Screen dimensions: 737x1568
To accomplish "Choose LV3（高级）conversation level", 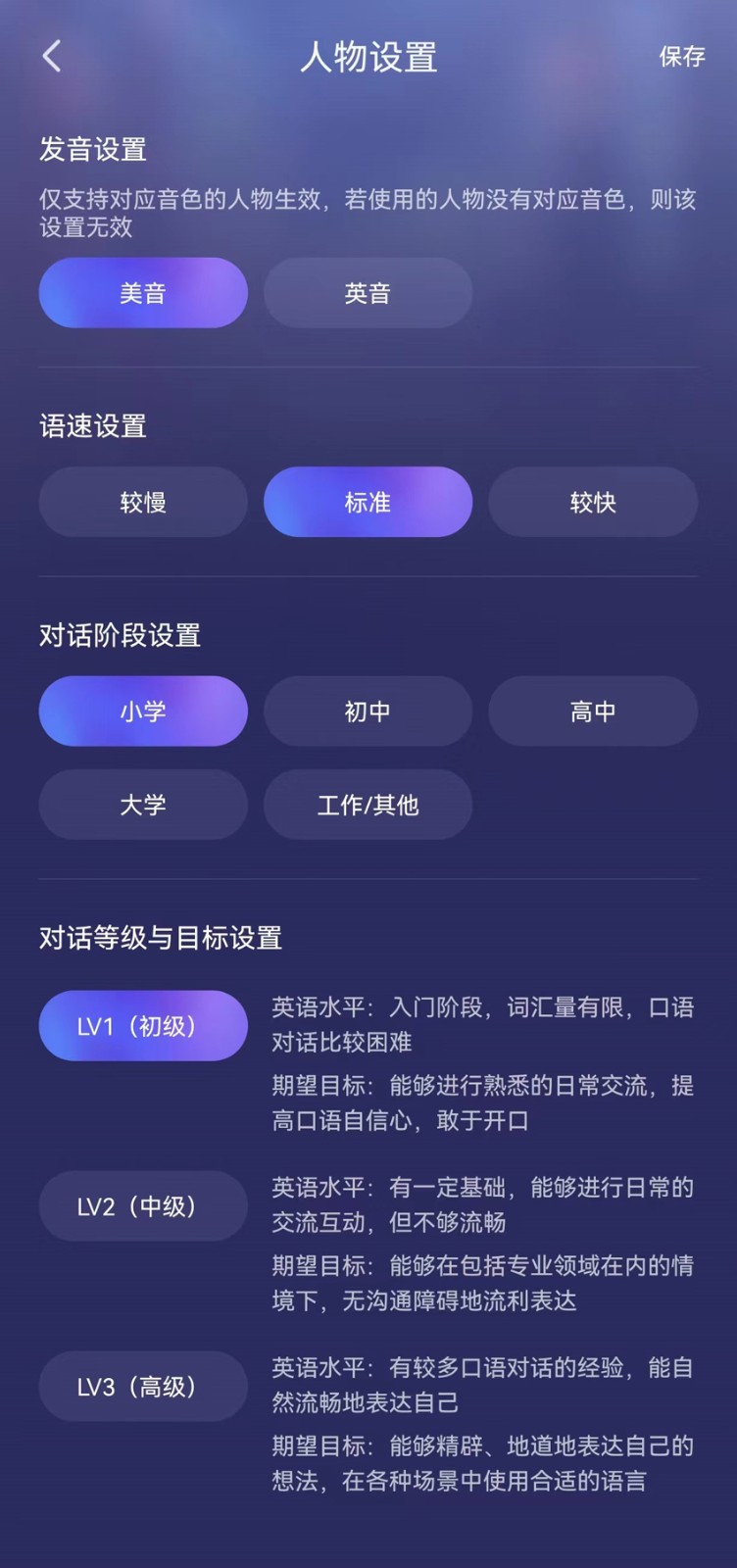I will (142, 1387).
